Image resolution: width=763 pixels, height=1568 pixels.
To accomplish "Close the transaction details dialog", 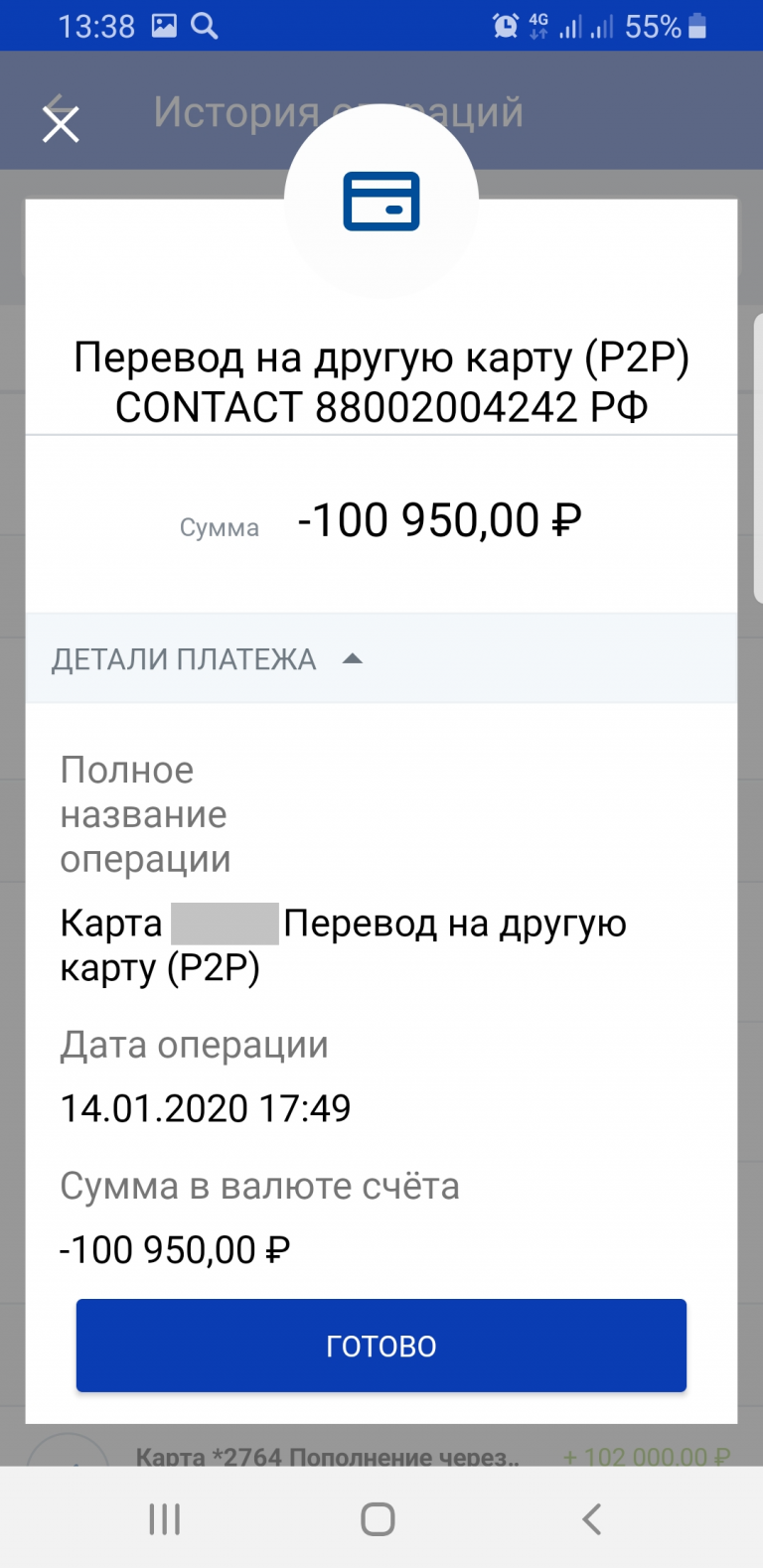I will (x=61, y=125).
